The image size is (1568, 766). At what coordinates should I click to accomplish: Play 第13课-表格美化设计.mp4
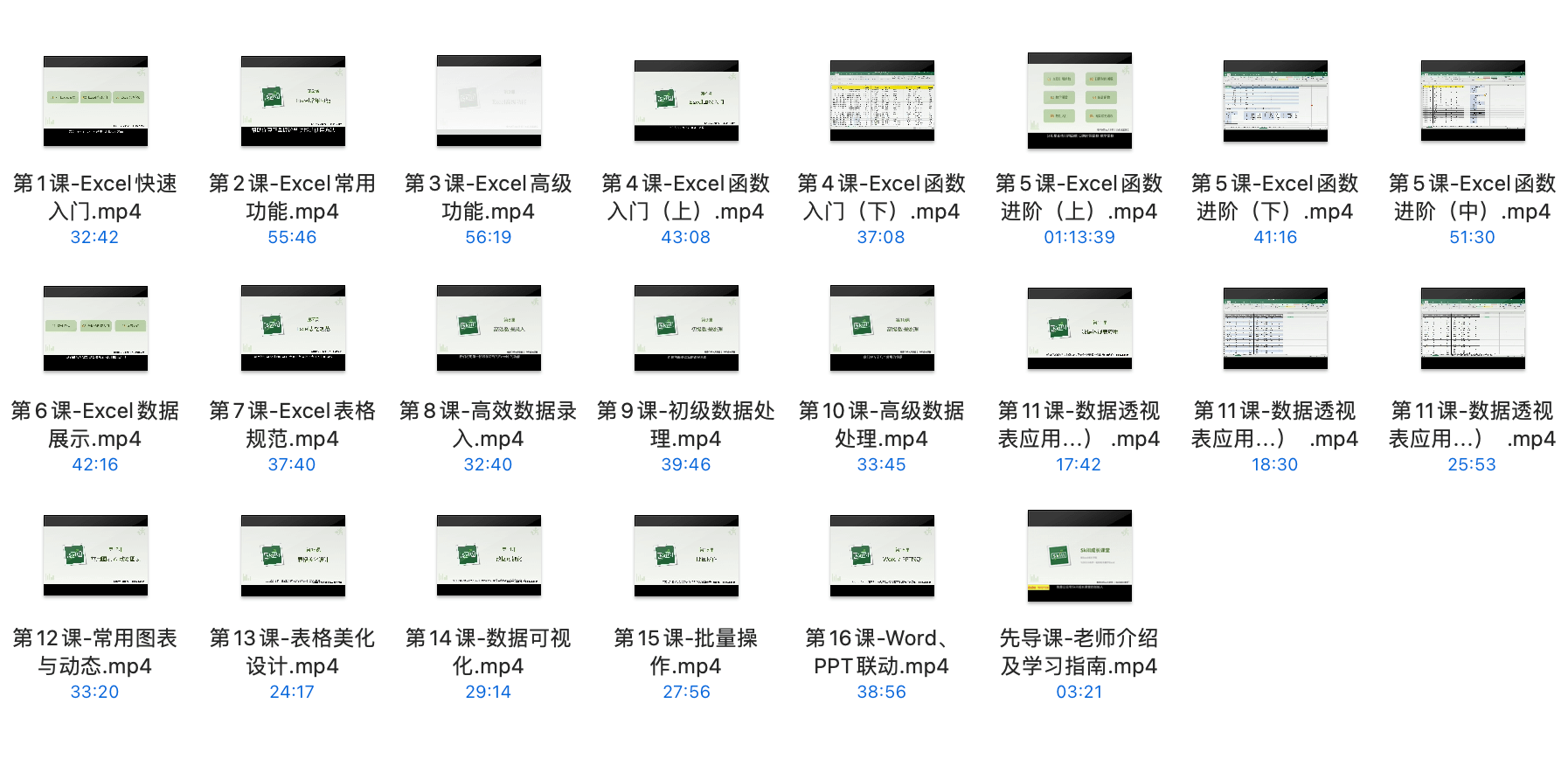(x=293, y=555)
